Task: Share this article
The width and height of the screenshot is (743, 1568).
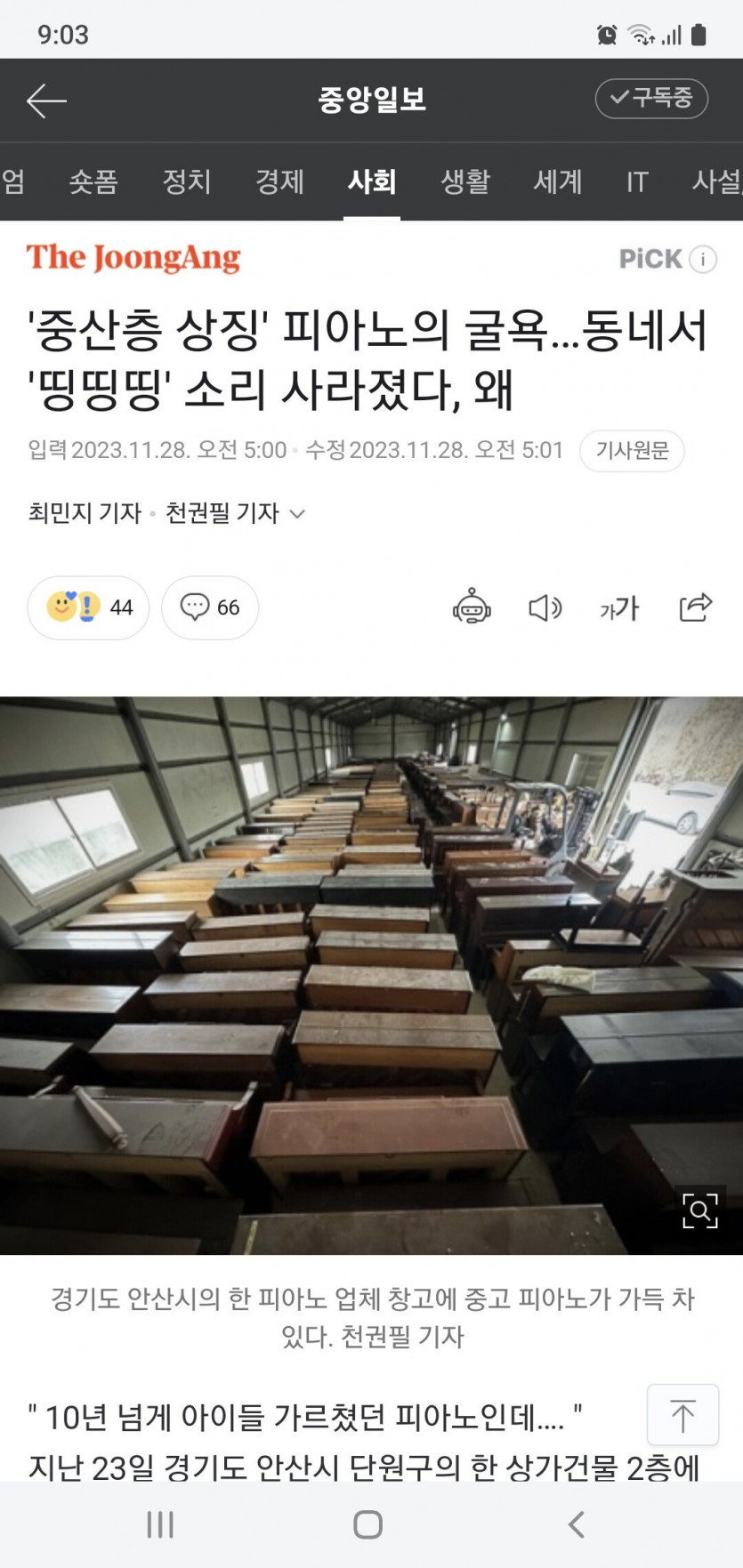Action: 696,607
